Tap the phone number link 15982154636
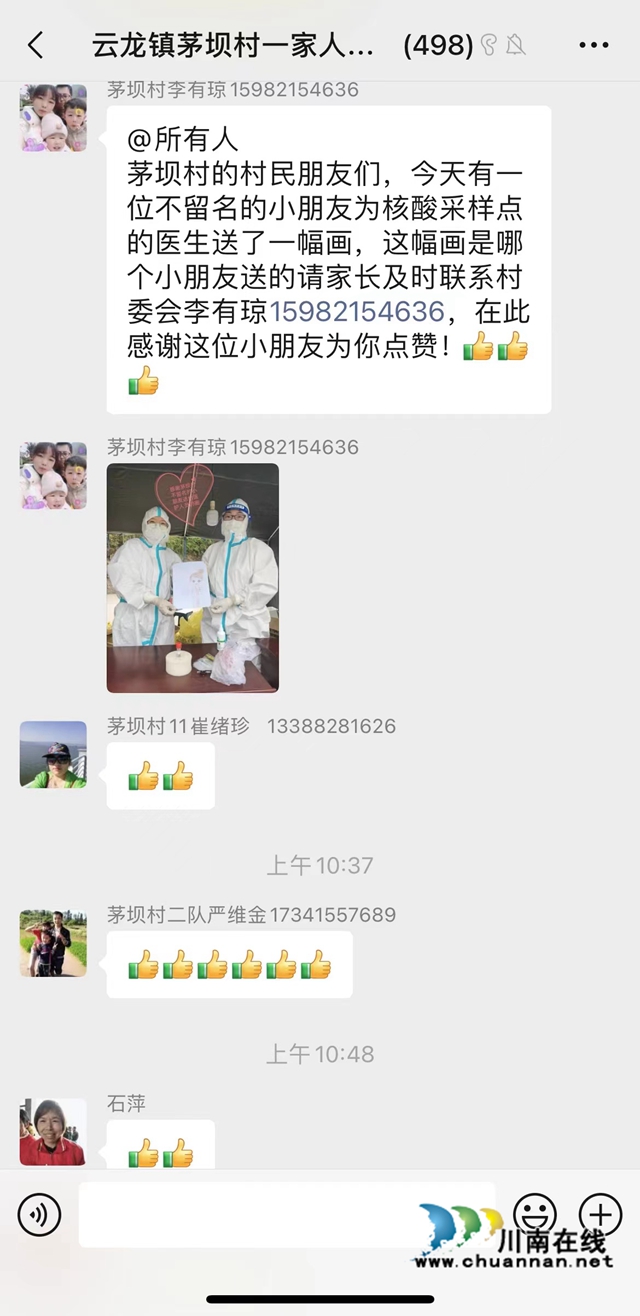 point(357,311)
